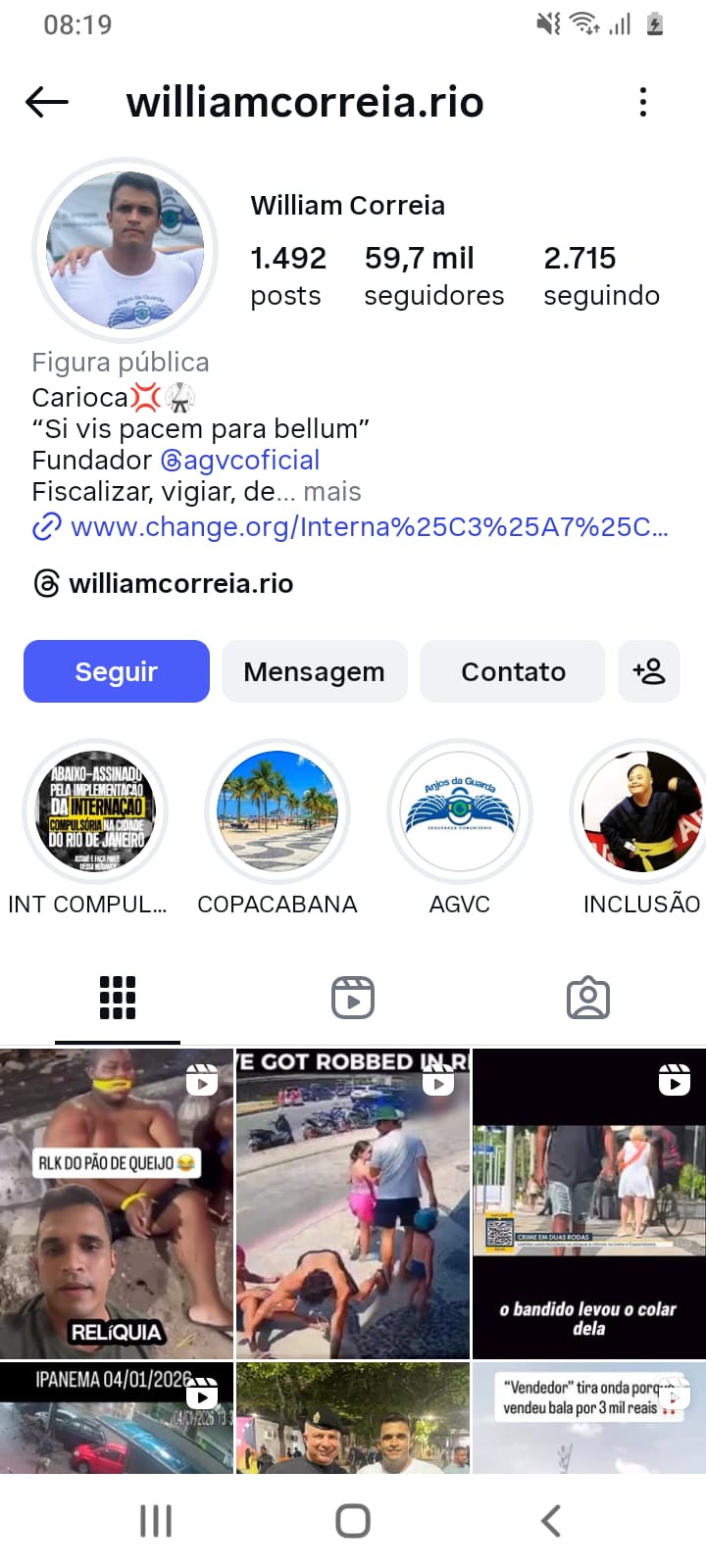Tap the Seguir button
The image size is (706, 1568).
pyautogui.click(x=117, y=671)
